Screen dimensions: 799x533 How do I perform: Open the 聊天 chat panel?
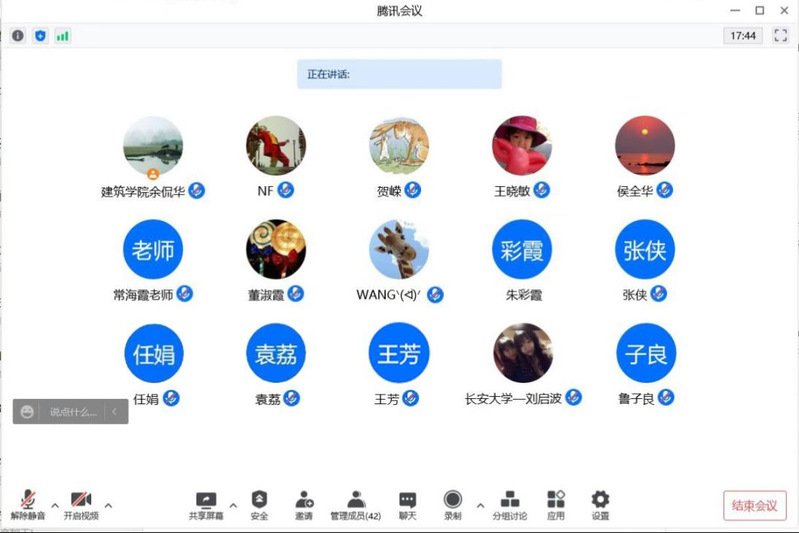[407, 504]
